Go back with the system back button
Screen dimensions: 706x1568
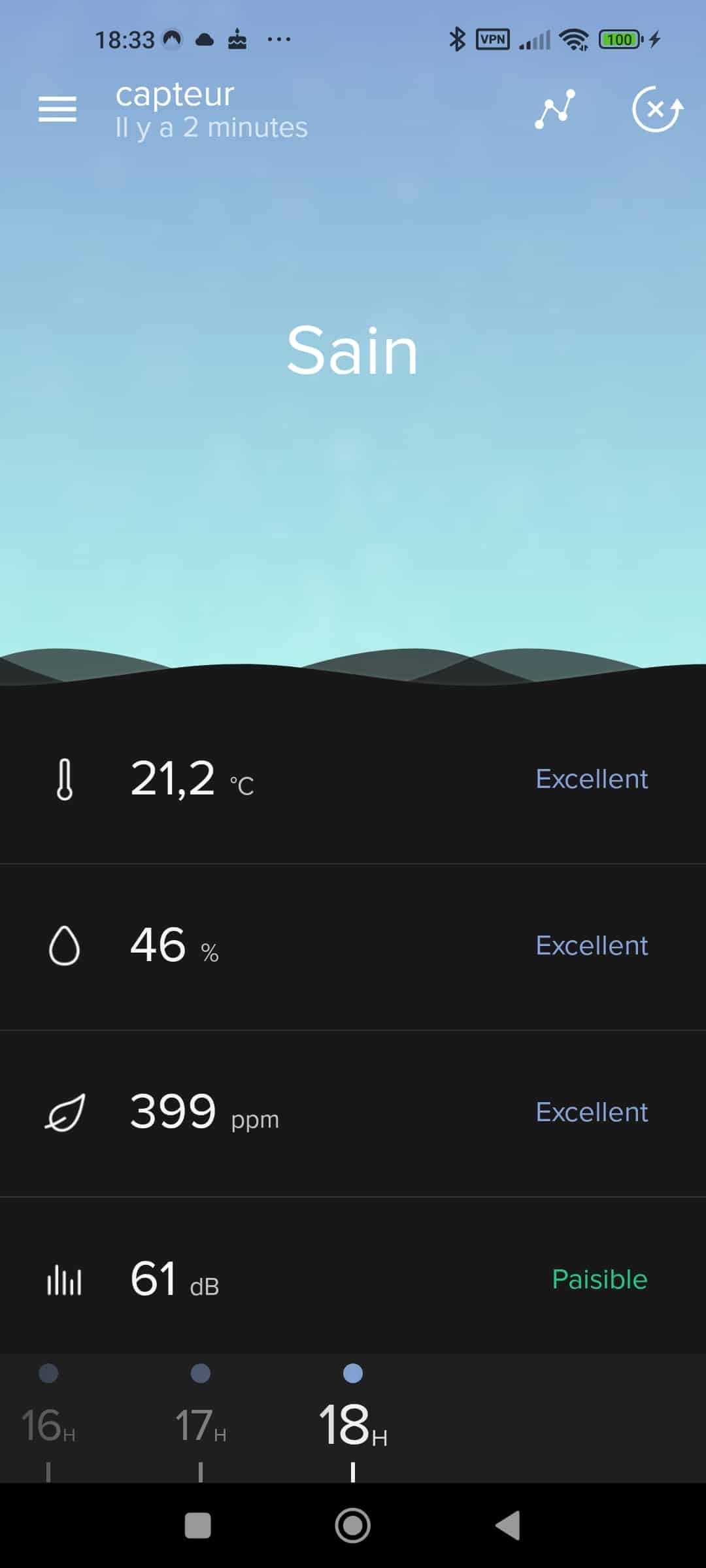point(508,1526)
